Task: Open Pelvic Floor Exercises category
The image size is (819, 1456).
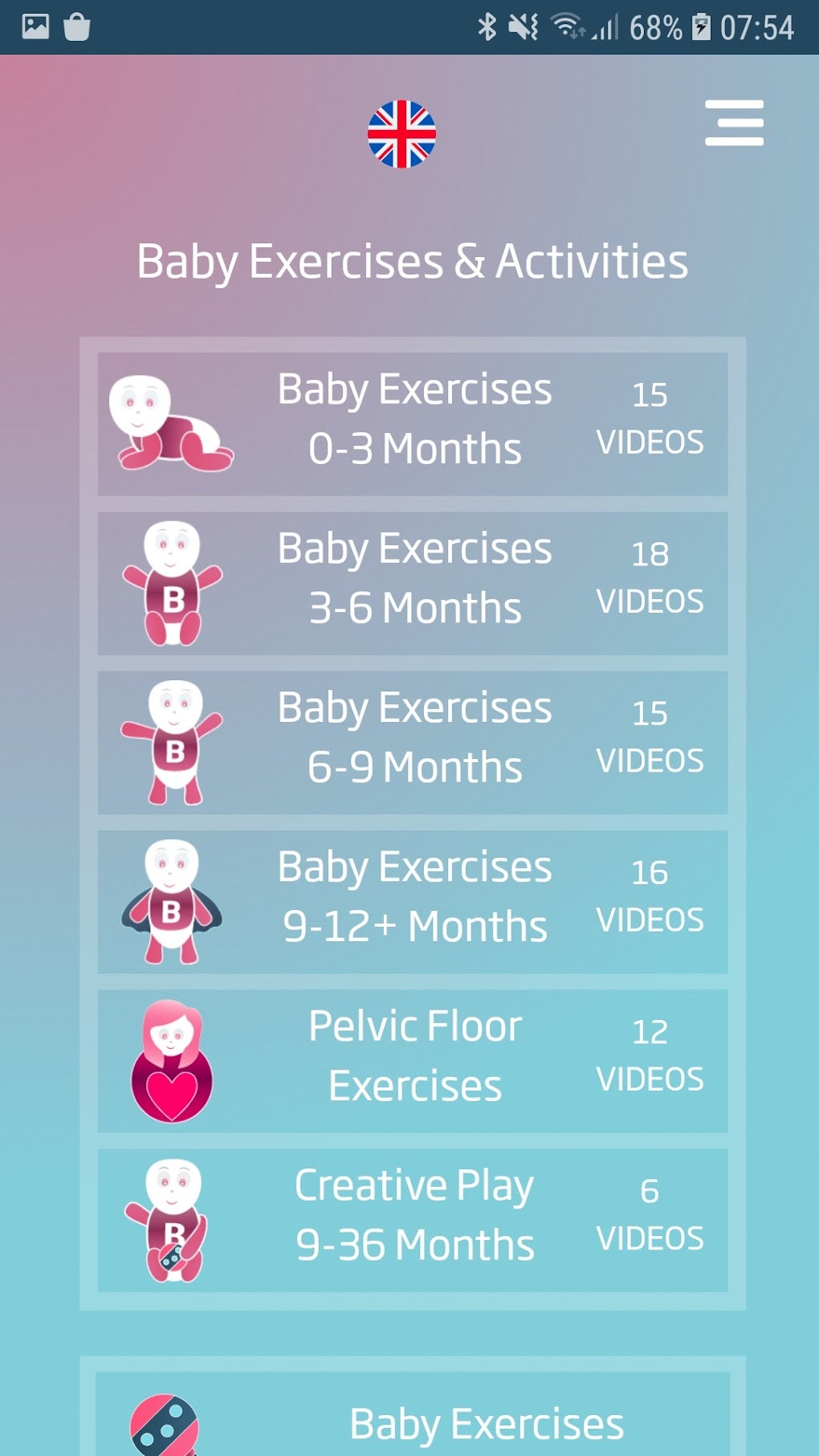Action: (x=414, y=1056)
